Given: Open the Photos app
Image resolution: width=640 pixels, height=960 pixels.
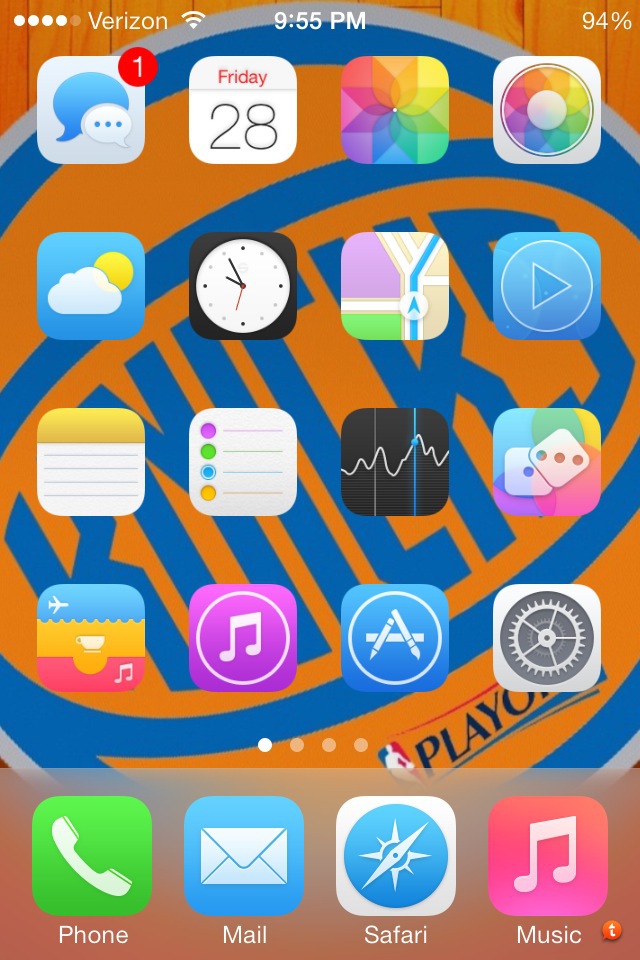Looking at the screenshot, I should point(395,110).
